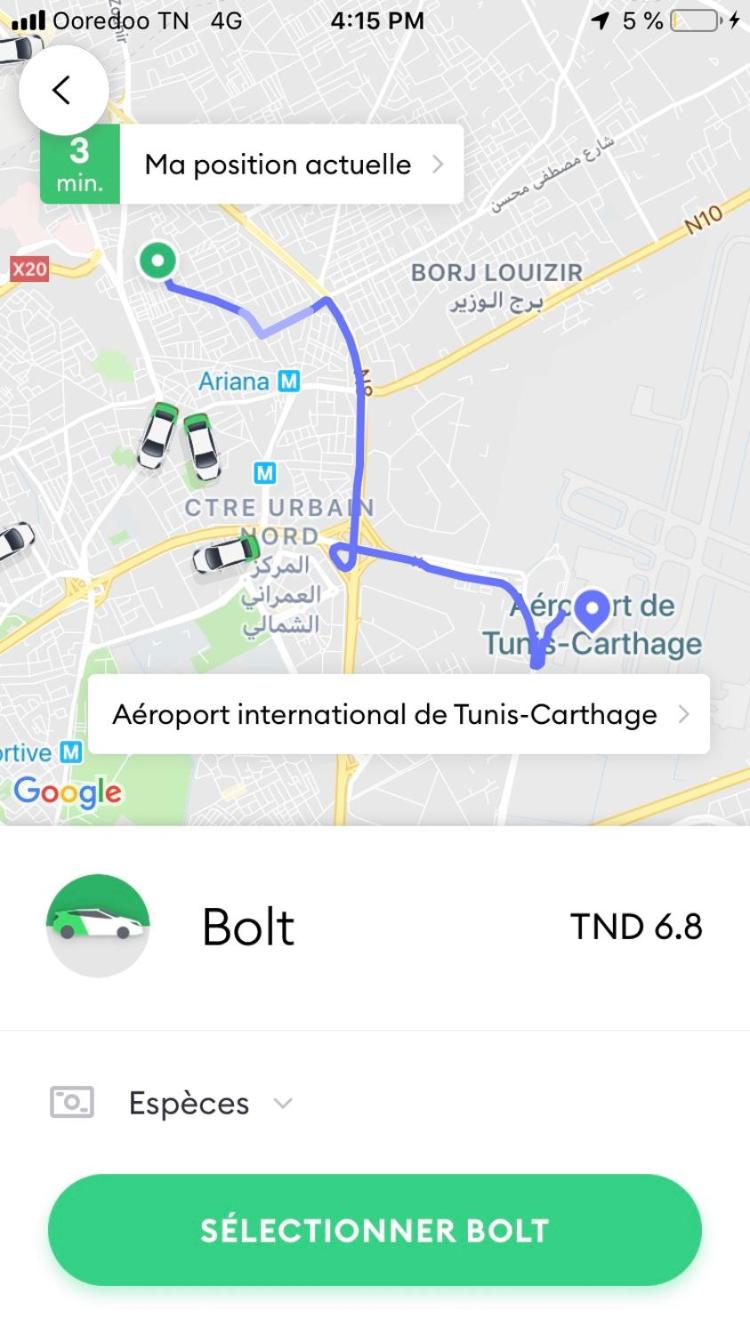Select the Bolt ride option TND 6.8
This screenshot has width=750, height=1334.
click(375, 927)
